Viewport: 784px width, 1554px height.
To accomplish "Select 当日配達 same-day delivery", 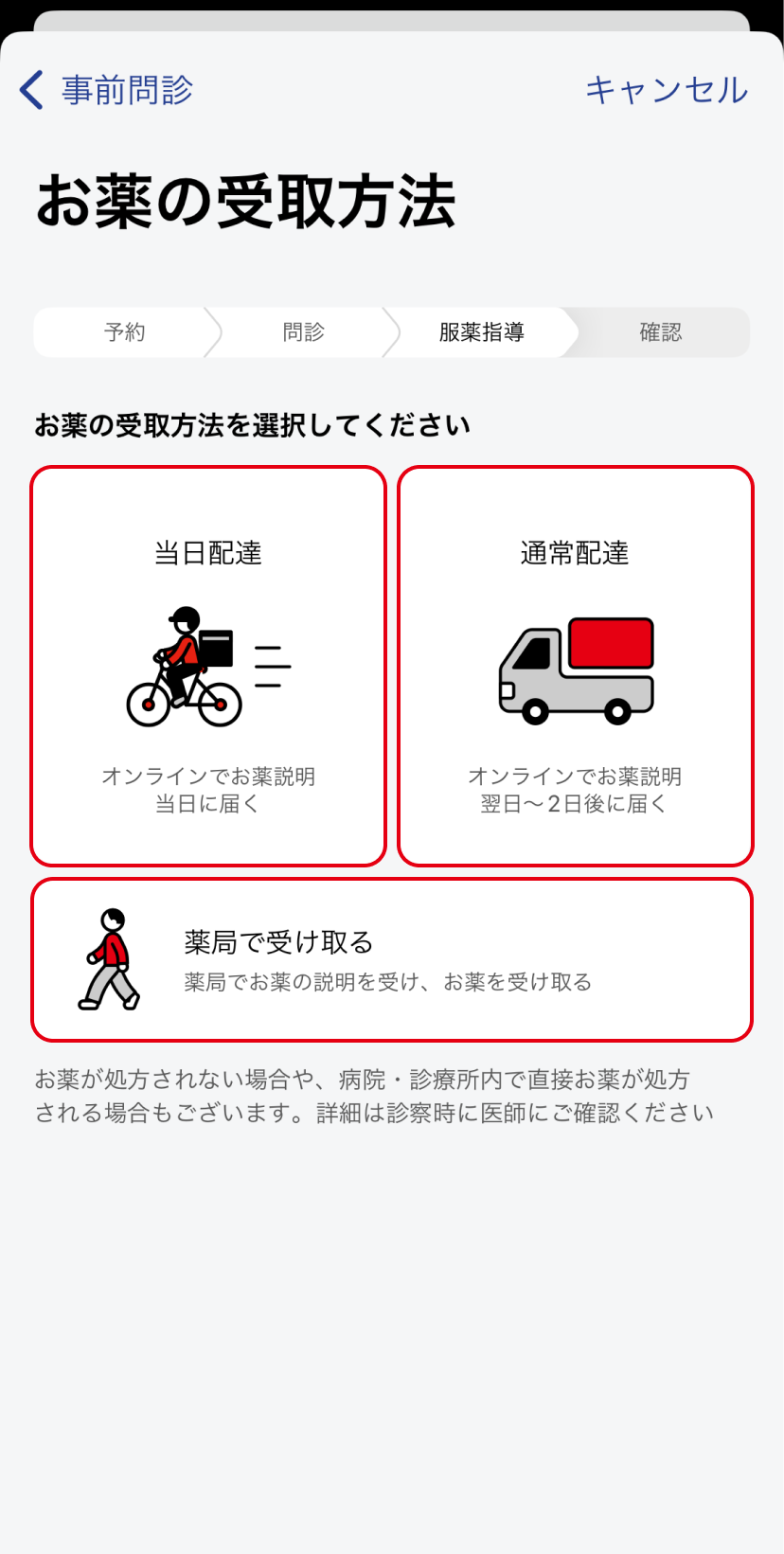I will coord(208,666).
